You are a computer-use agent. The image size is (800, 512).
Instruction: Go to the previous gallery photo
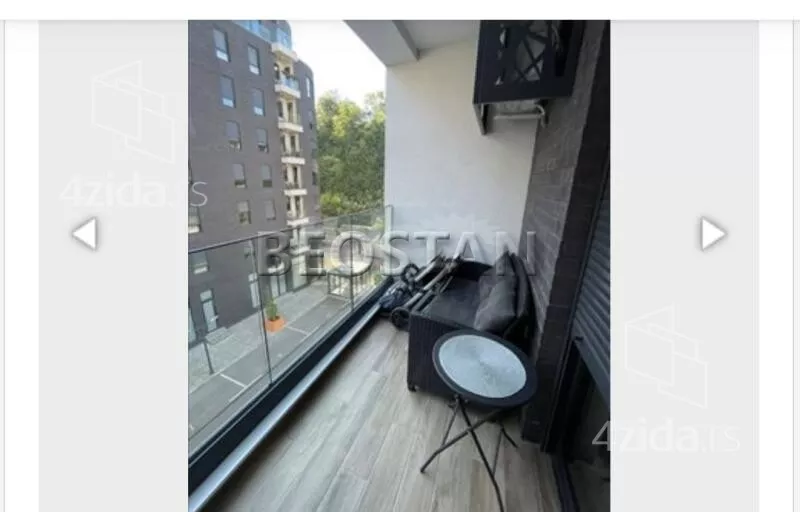85,234
